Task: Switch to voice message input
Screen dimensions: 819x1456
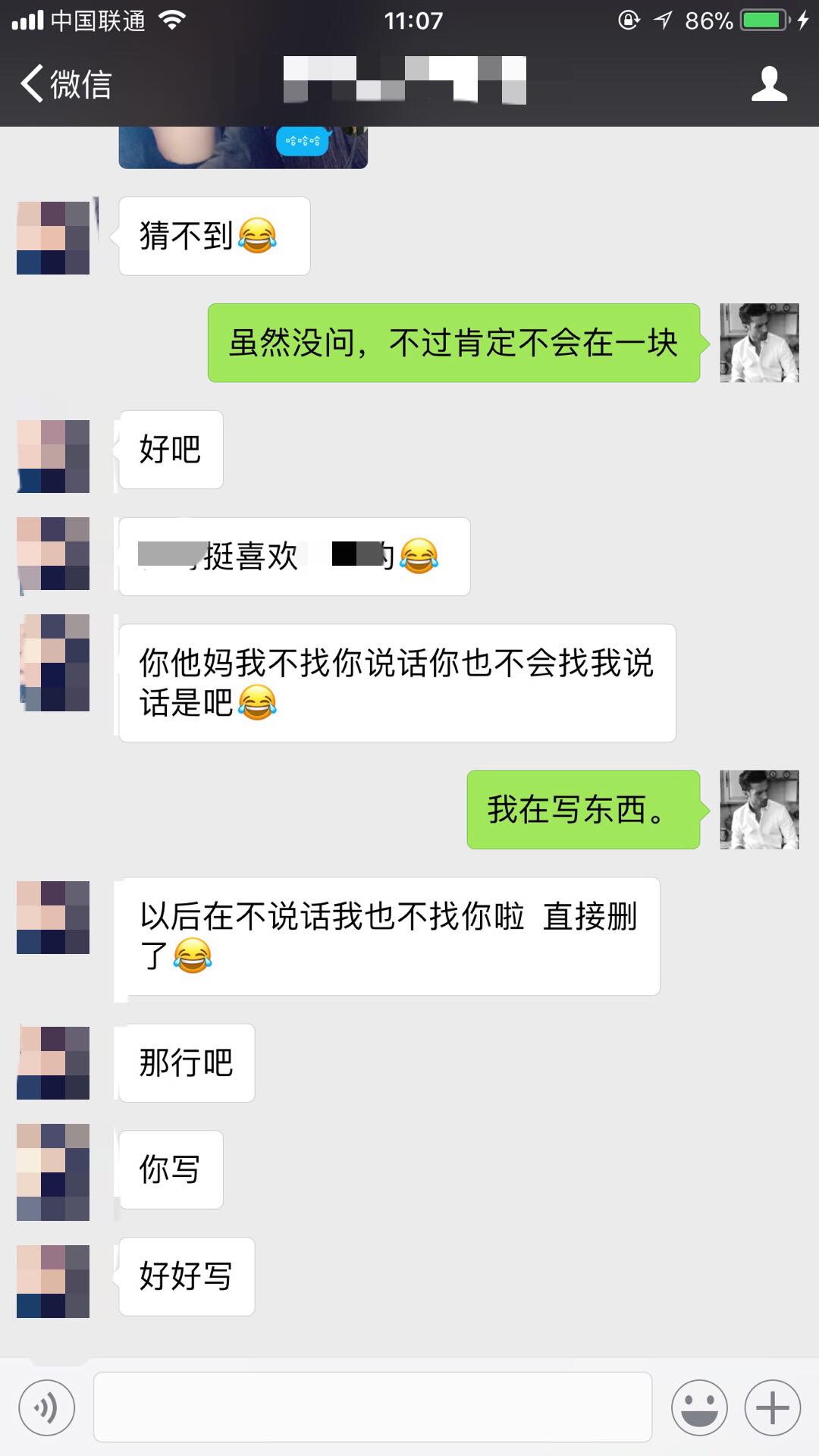Action: [x=46, y=1408]
